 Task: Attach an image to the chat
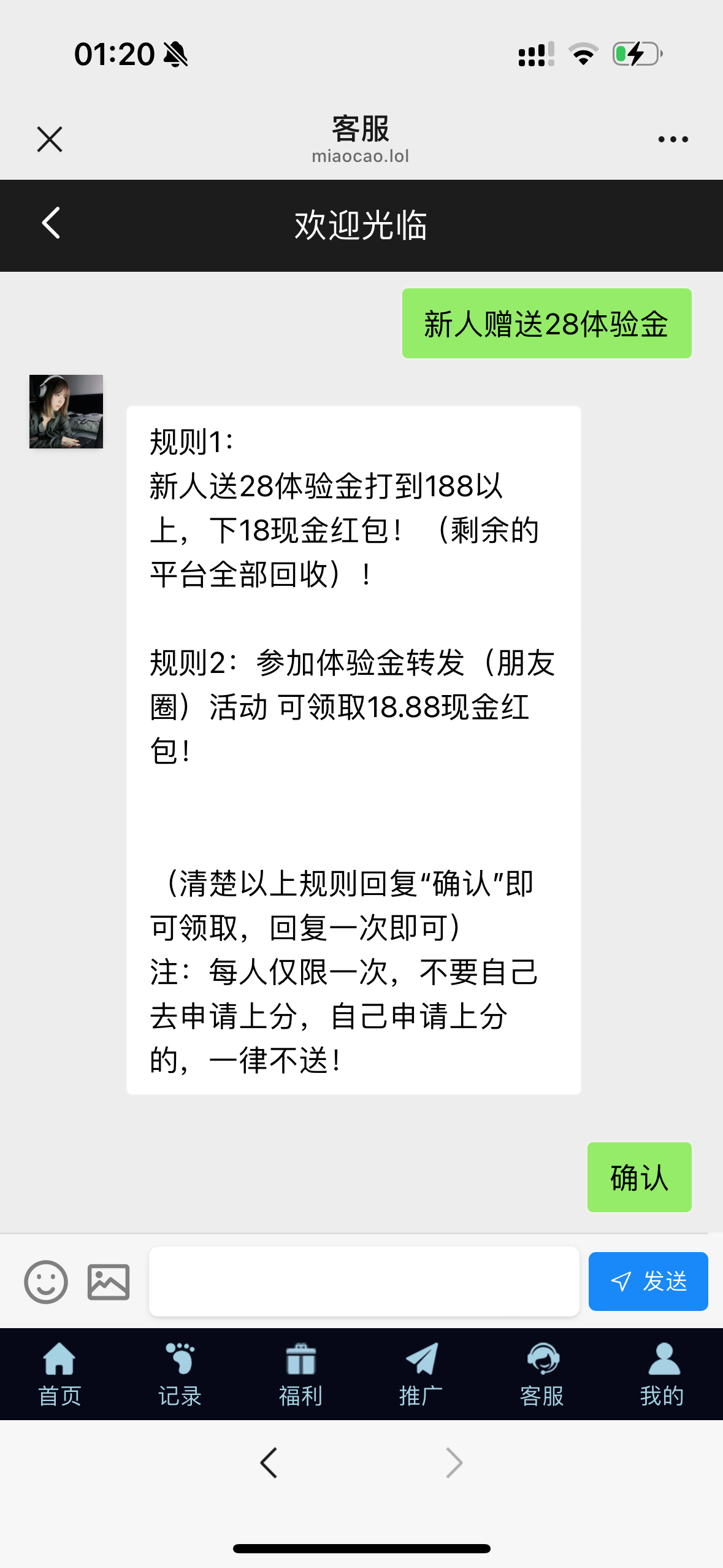[x=109, y=1282]
